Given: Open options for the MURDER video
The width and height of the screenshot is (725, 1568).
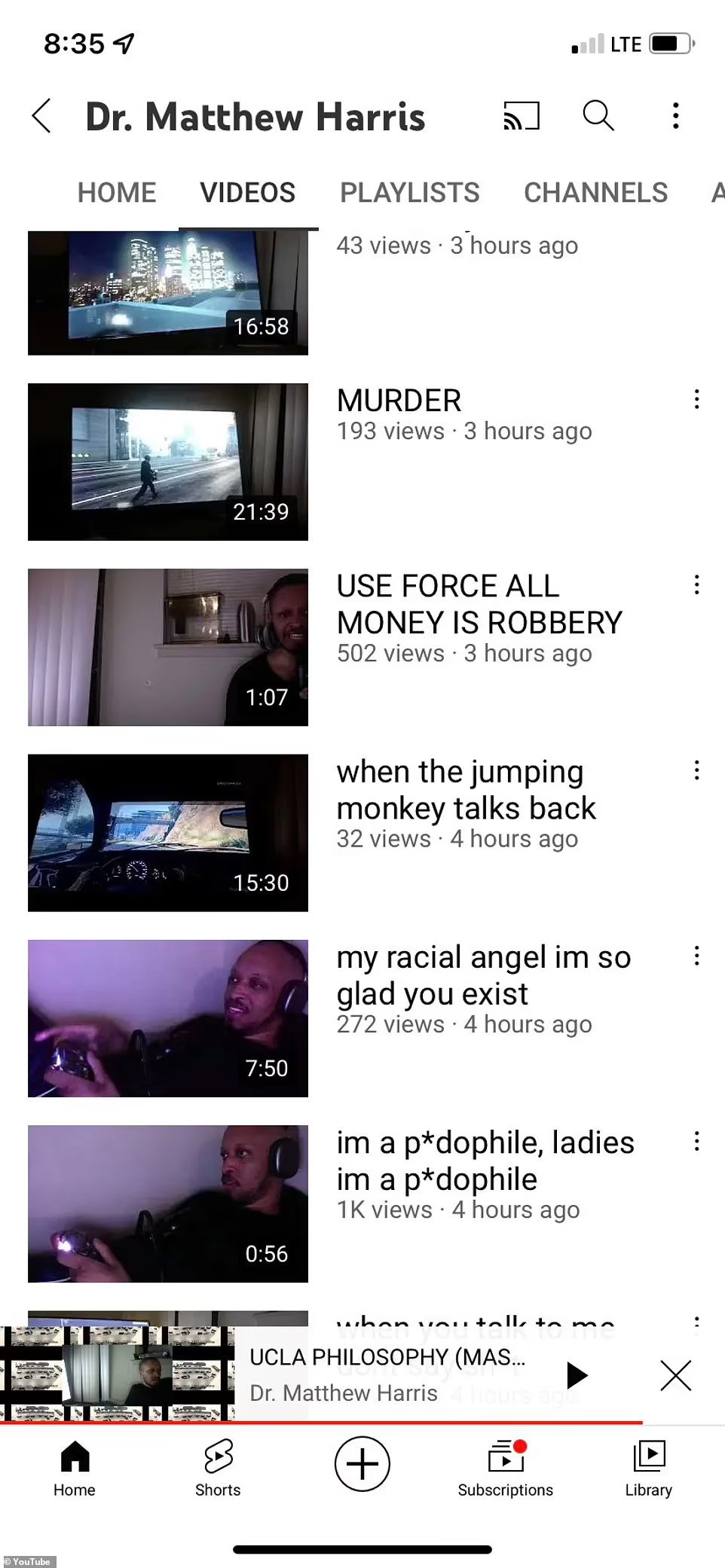Looking at the screenshot, I should coord(697,399).
